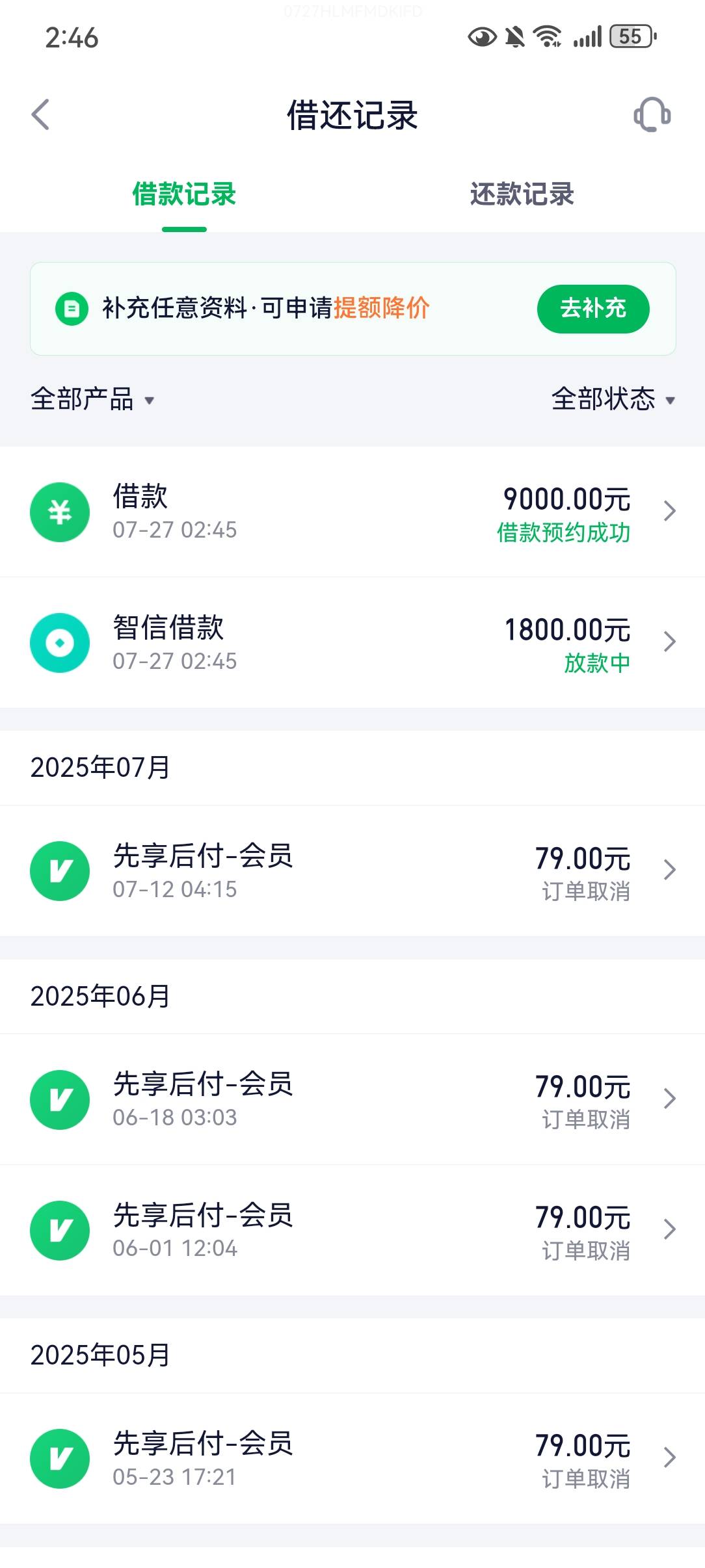Open the 先享后付-会员 record from 05-23 17:21

point(352,1458)
